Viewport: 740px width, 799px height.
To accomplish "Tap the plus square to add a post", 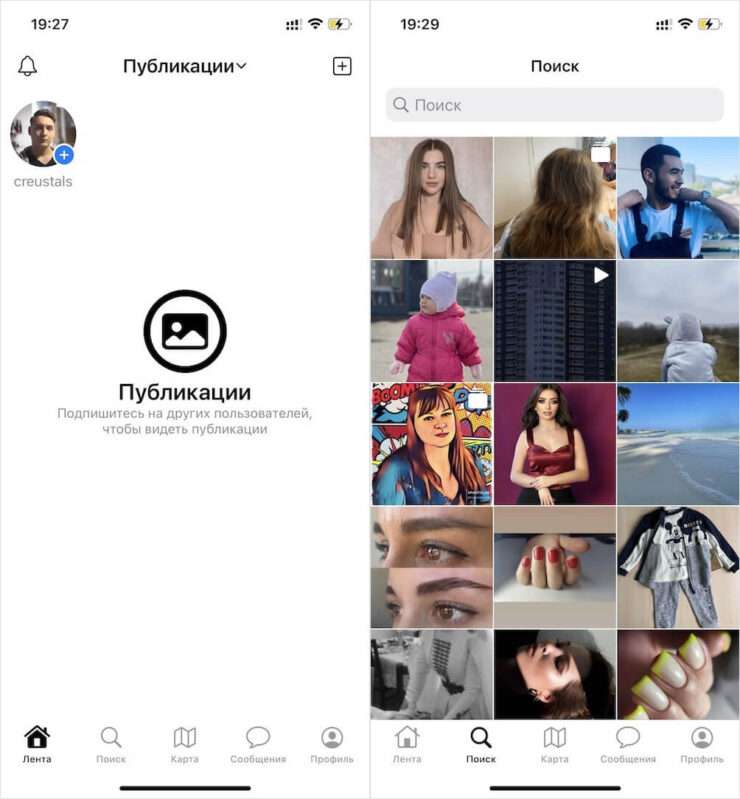I will [342, 66].
